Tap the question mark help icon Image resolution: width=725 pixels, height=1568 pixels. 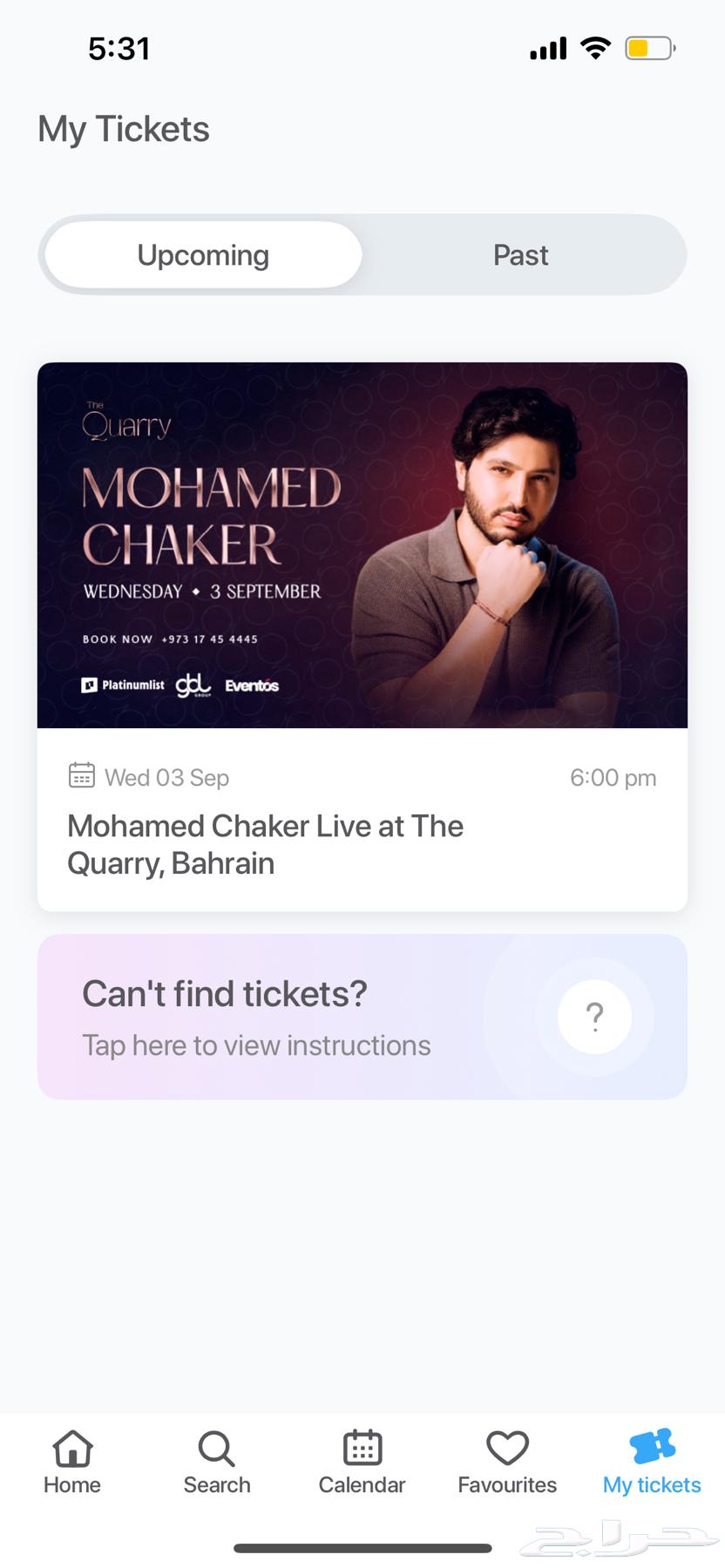594,1016
